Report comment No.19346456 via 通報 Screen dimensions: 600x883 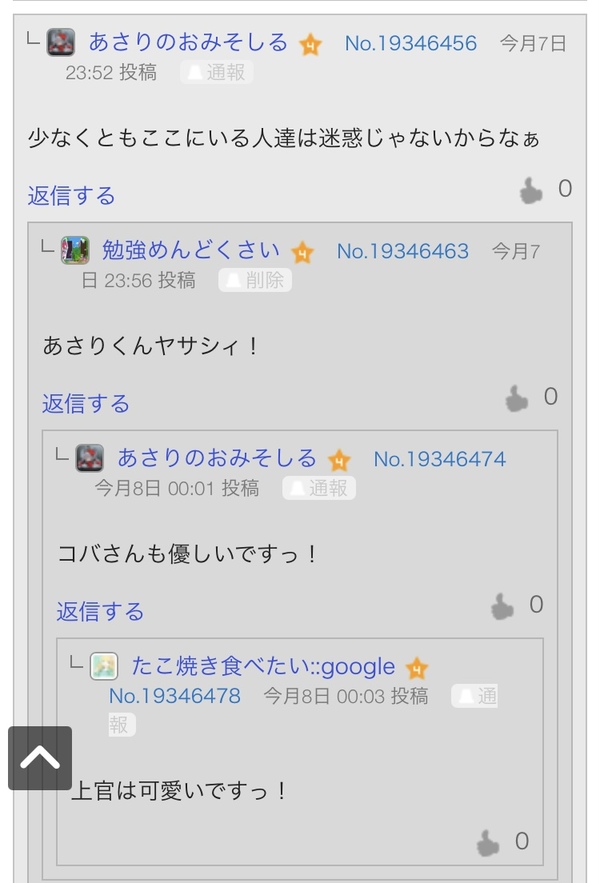point(216,72)
